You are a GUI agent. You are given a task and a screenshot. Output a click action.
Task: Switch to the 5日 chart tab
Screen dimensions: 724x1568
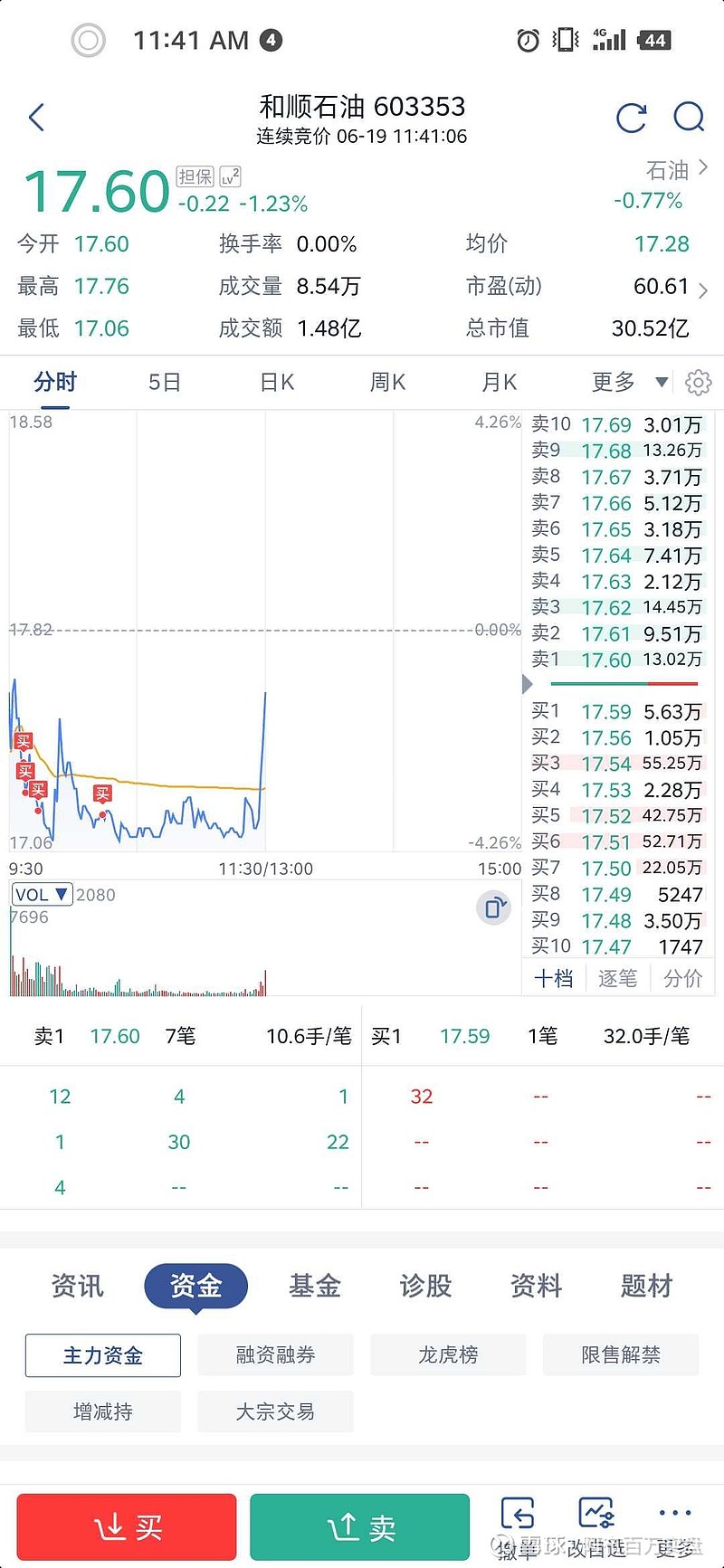(x=164, y=383)
